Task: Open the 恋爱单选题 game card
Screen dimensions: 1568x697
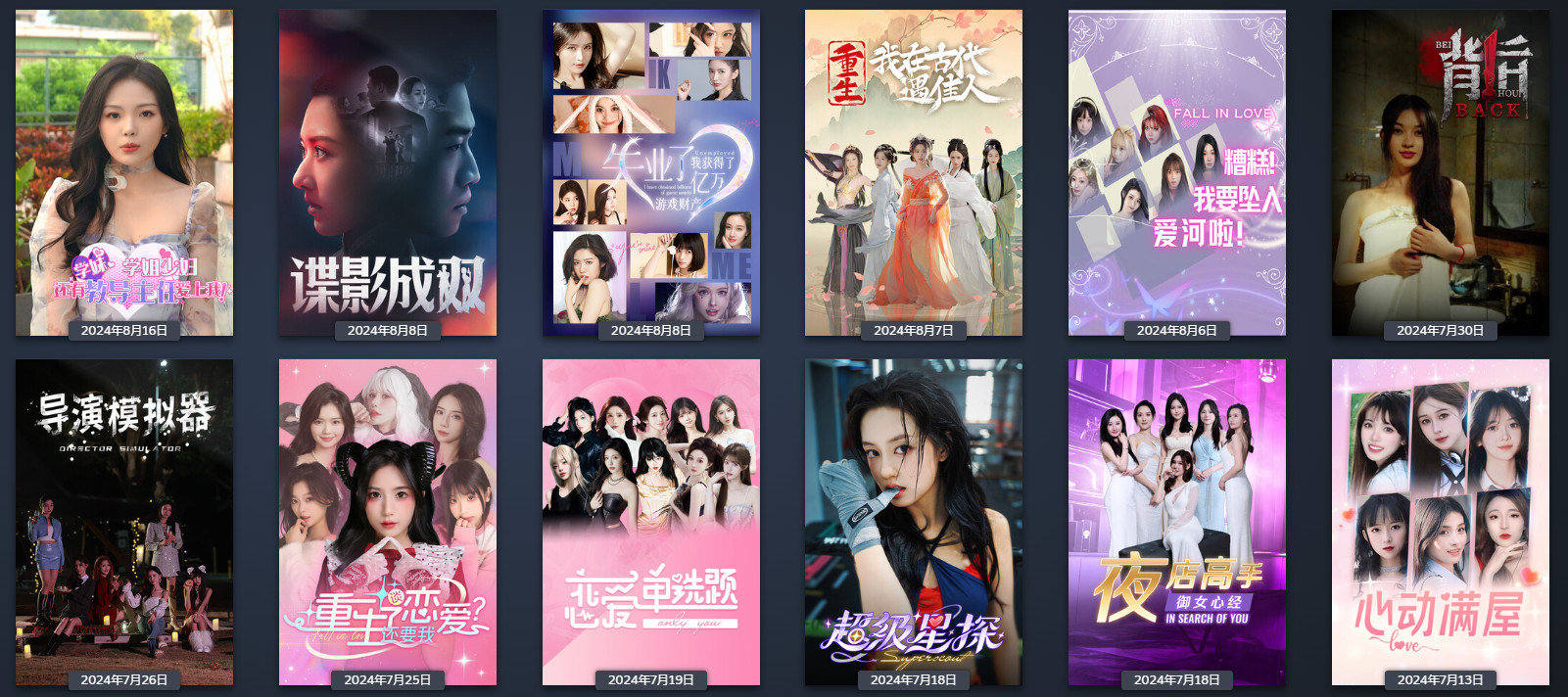Action: pos(651,522)
